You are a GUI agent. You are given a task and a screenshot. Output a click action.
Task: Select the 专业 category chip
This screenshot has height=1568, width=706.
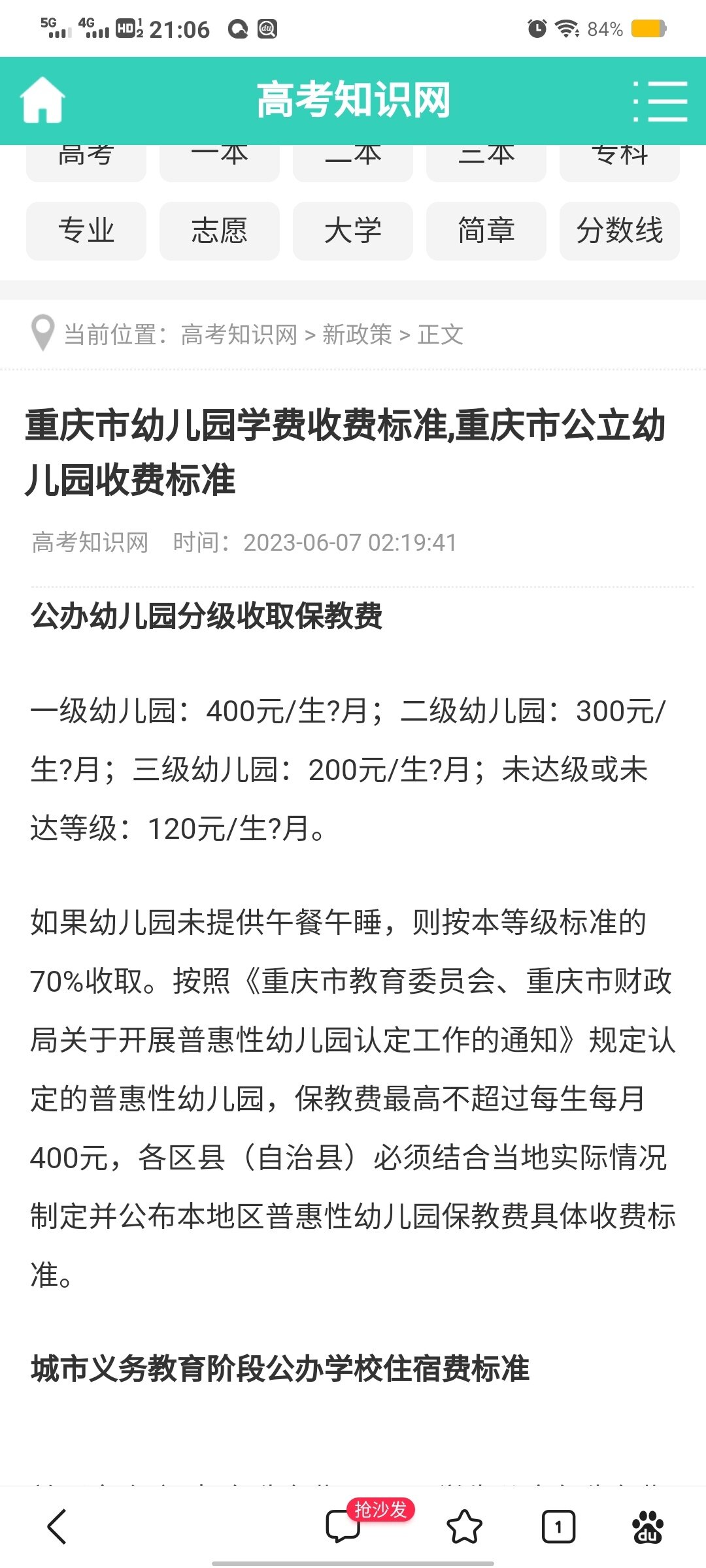click(x=86, y=231)
